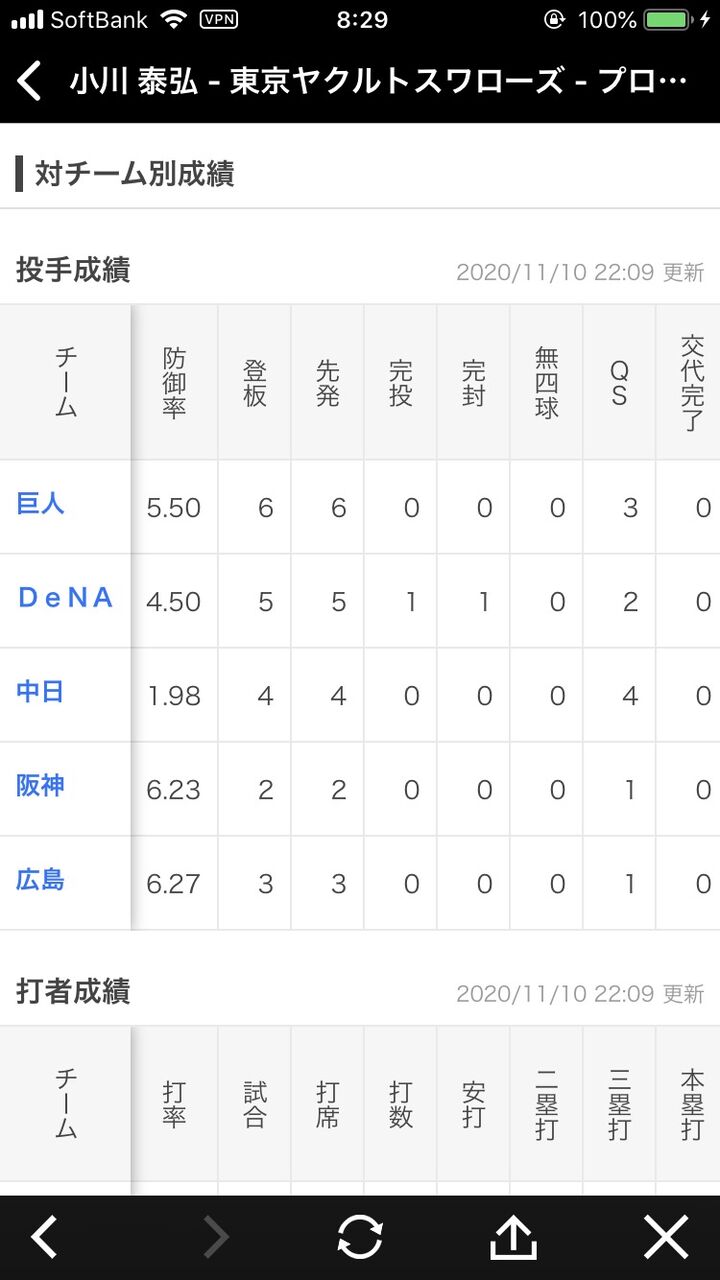Open the DeNA team link
Viewport: 720px width, 1280px height.
click(66, 597)
